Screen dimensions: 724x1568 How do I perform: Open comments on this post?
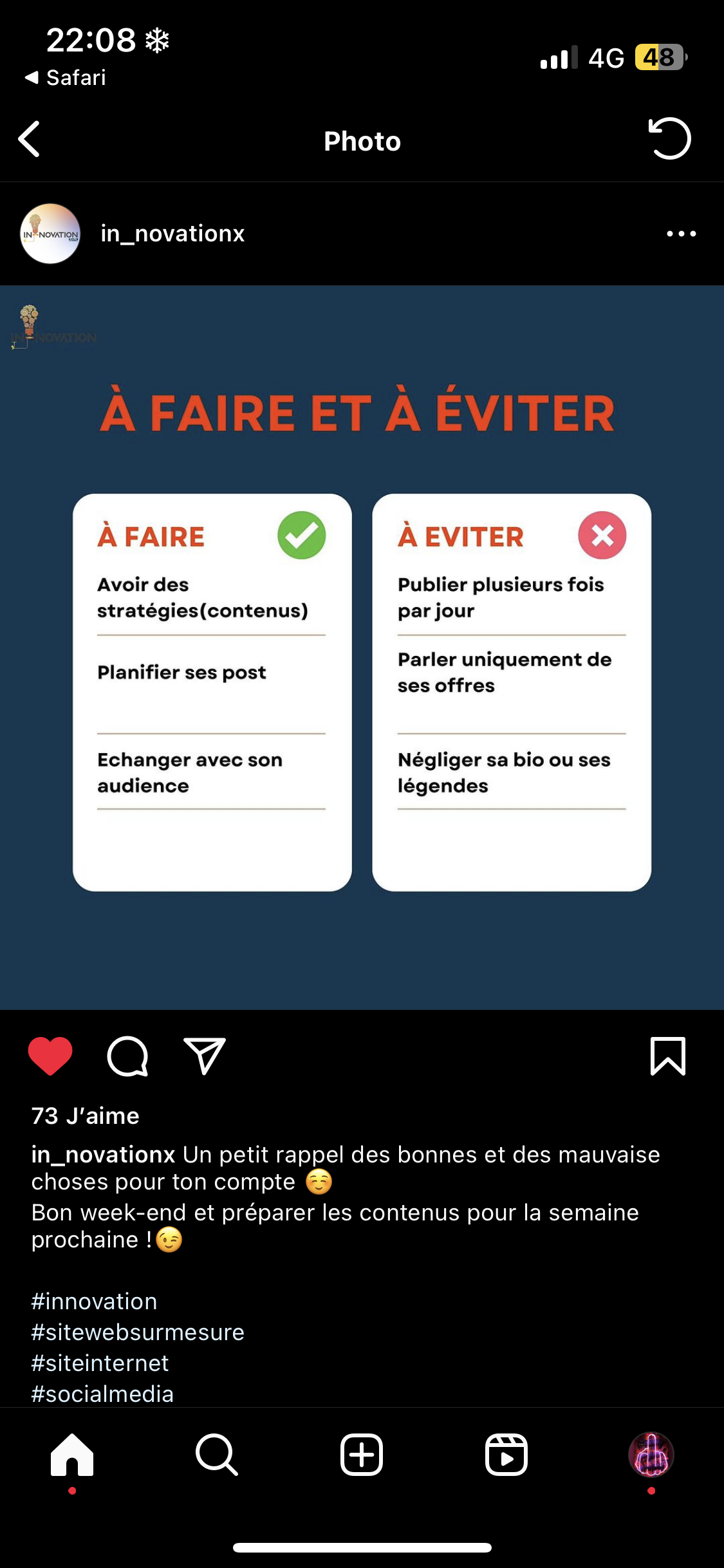point(127,1056)
